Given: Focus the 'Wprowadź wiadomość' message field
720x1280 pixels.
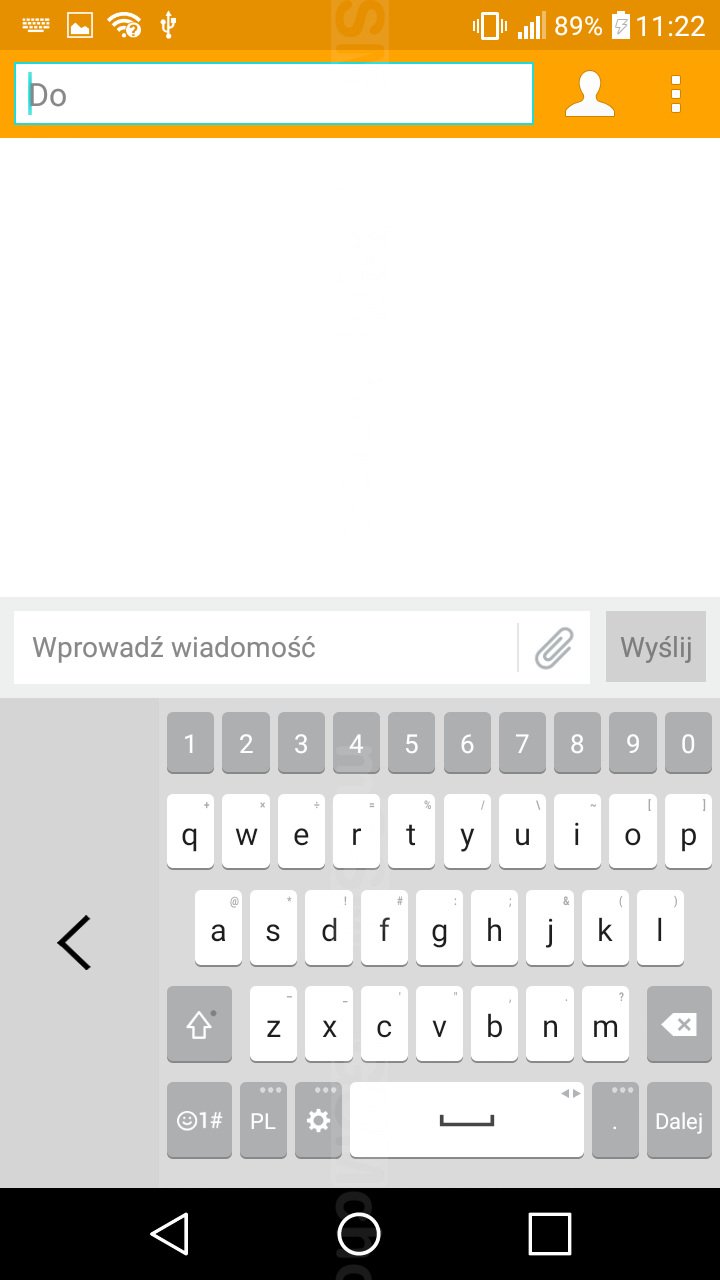Looking at the screenshot, I should 265,648.
